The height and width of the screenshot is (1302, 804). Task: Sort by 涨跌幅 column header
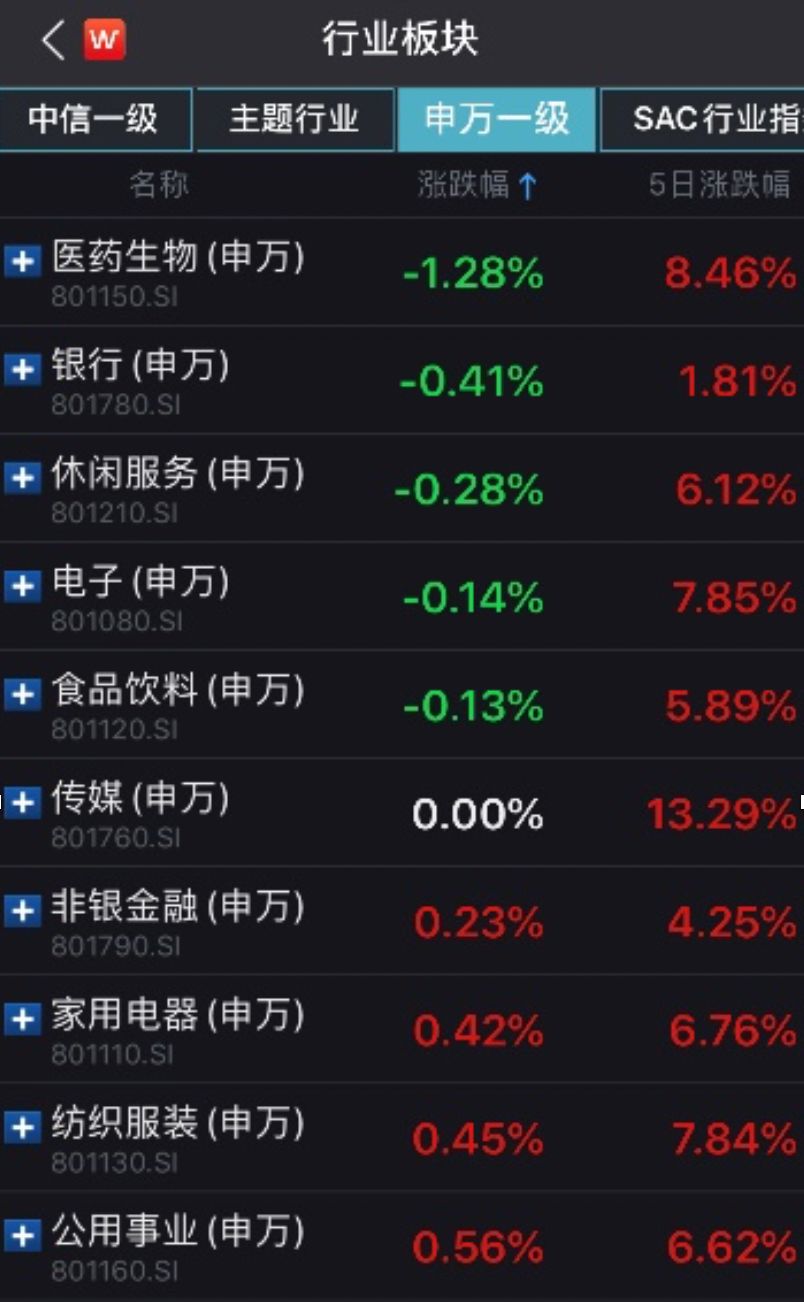pyautogui.click(x=477, y=185)
